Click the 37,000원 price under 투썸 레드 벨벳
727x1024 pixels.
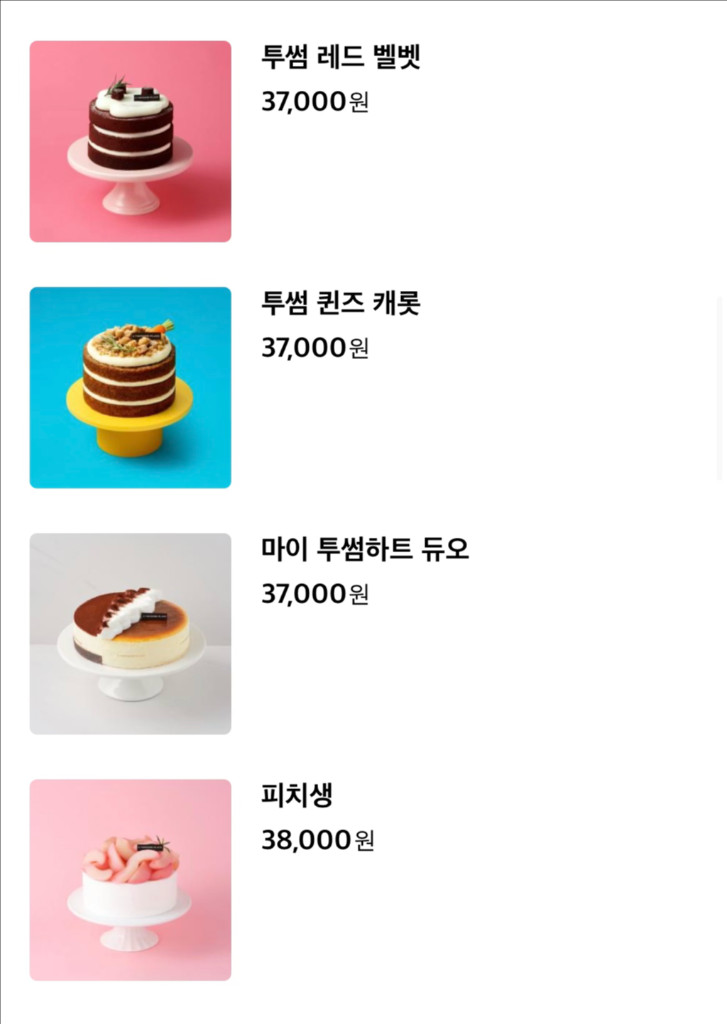click(x=312, y=102)
